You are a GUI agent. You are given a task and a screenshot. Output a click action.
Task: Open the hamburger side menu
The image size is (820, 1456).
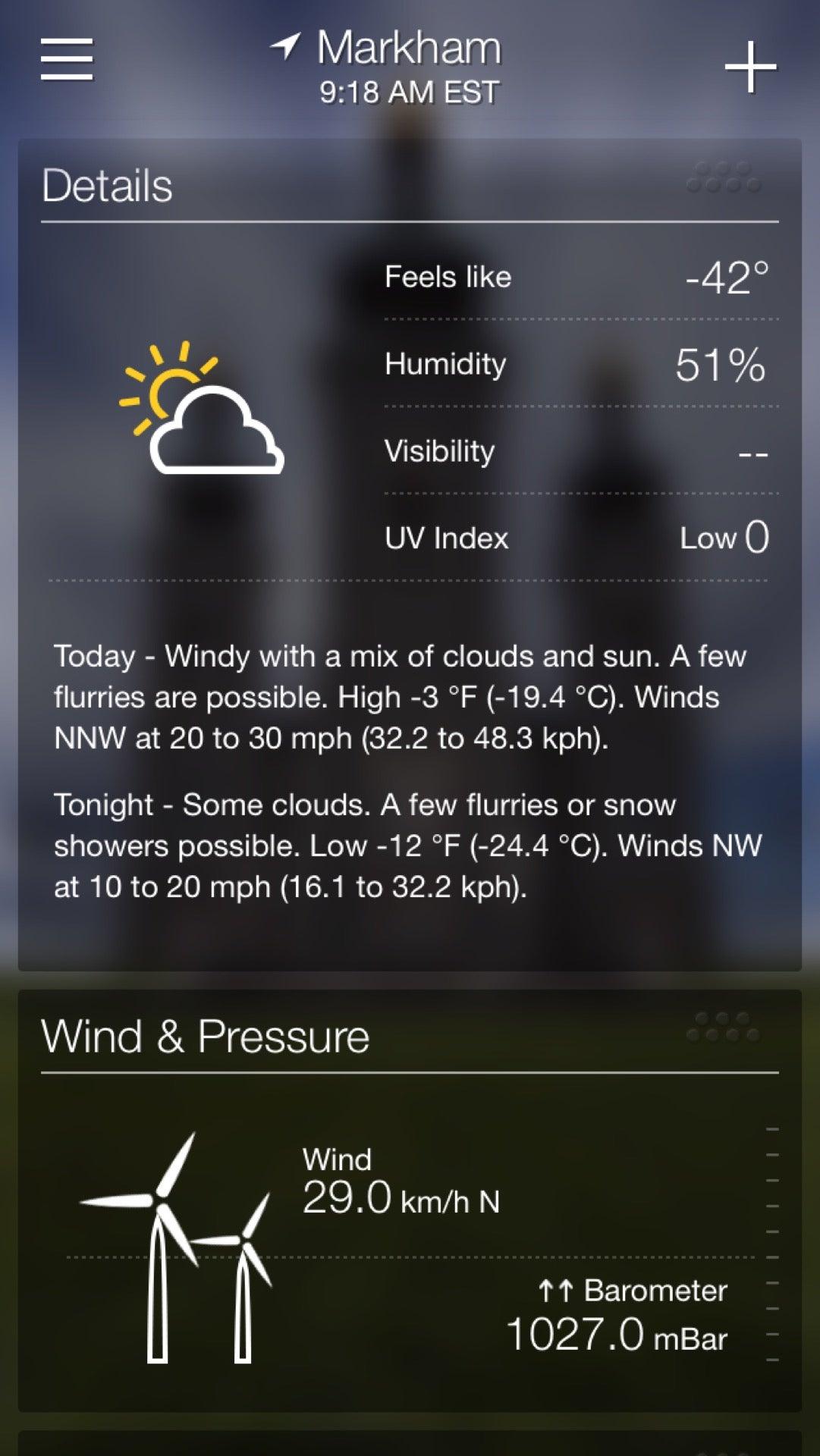pyautogui.click(x=67, y=59)
